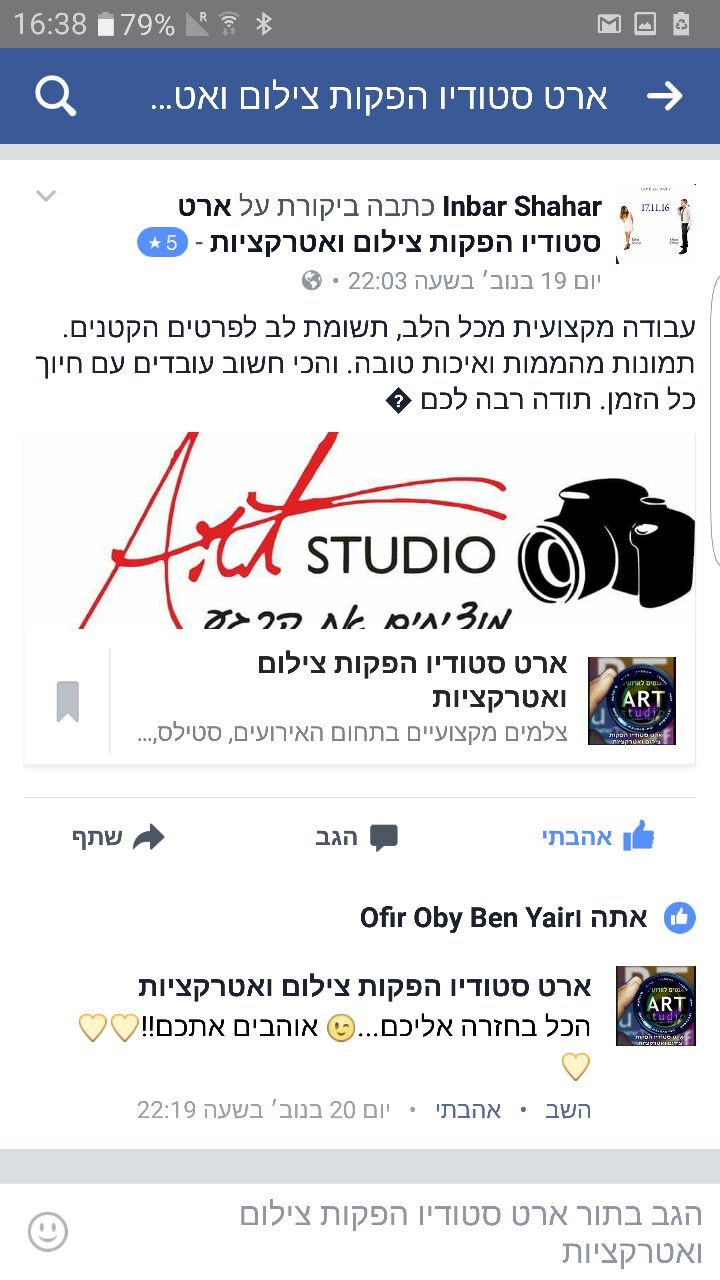Open the commenter's ART studio avatar
The height and width of the screenshot is (1280, 720).
point(656,1006)
